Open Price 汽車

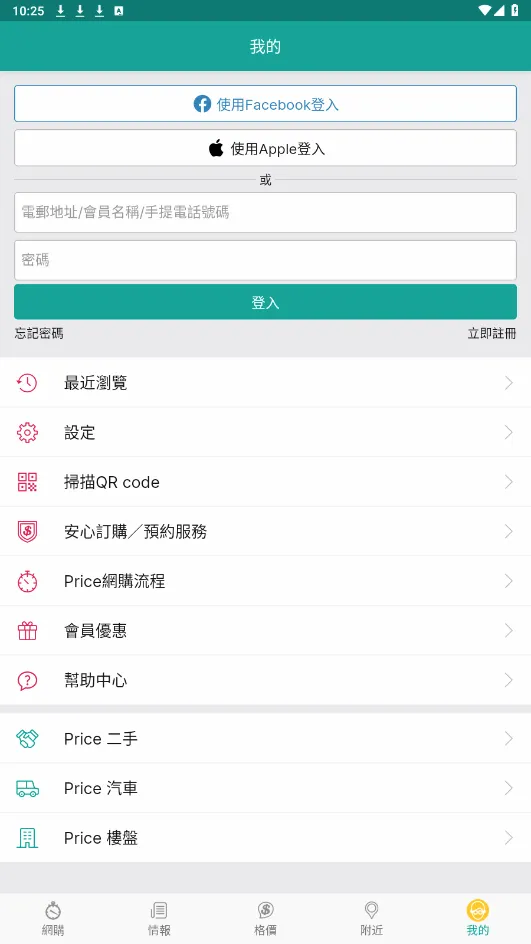point(266,788)
